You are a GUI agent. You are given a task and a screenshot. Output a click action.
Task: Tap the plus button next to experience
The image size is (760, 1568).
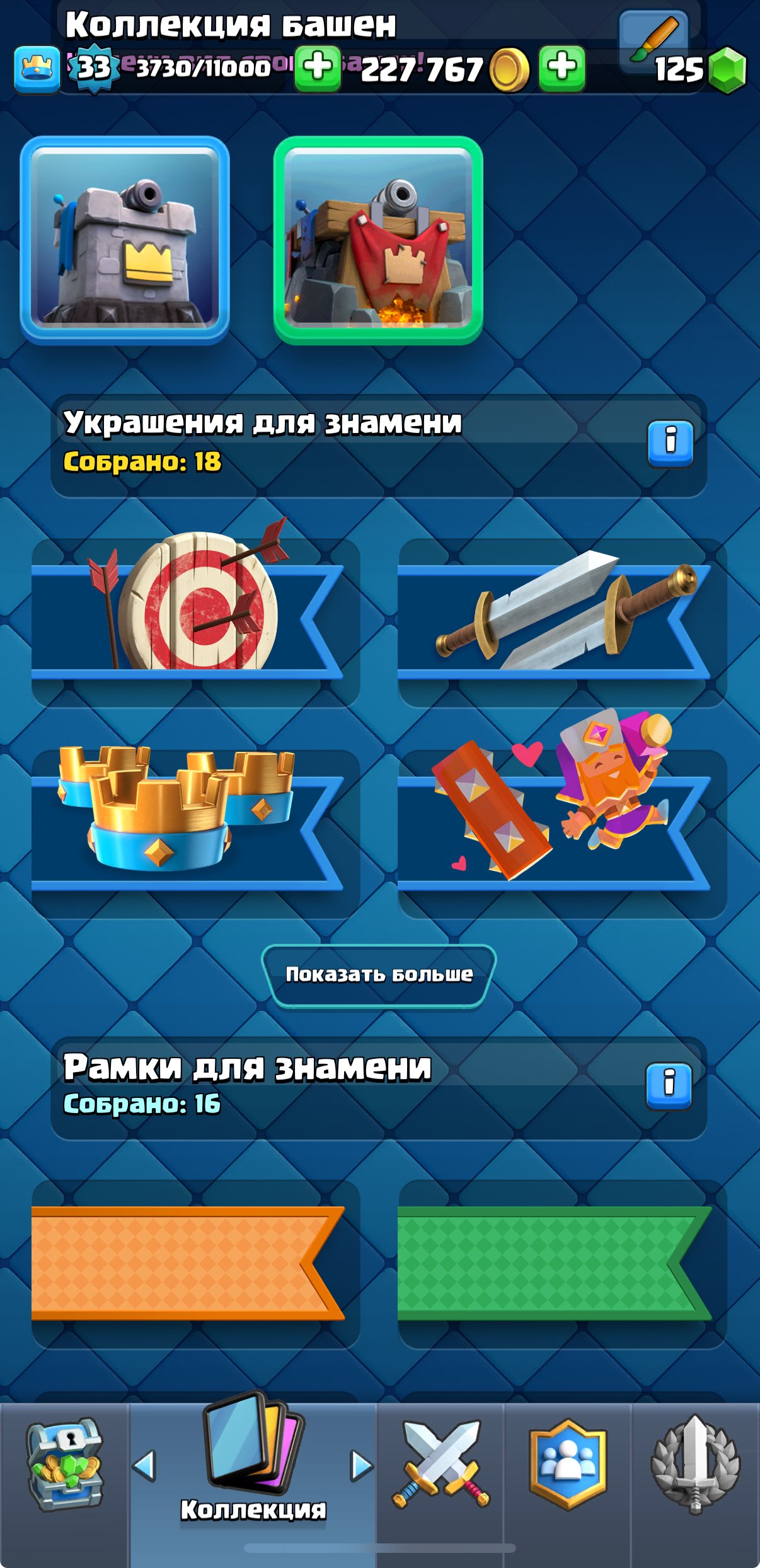pos(318,67)
